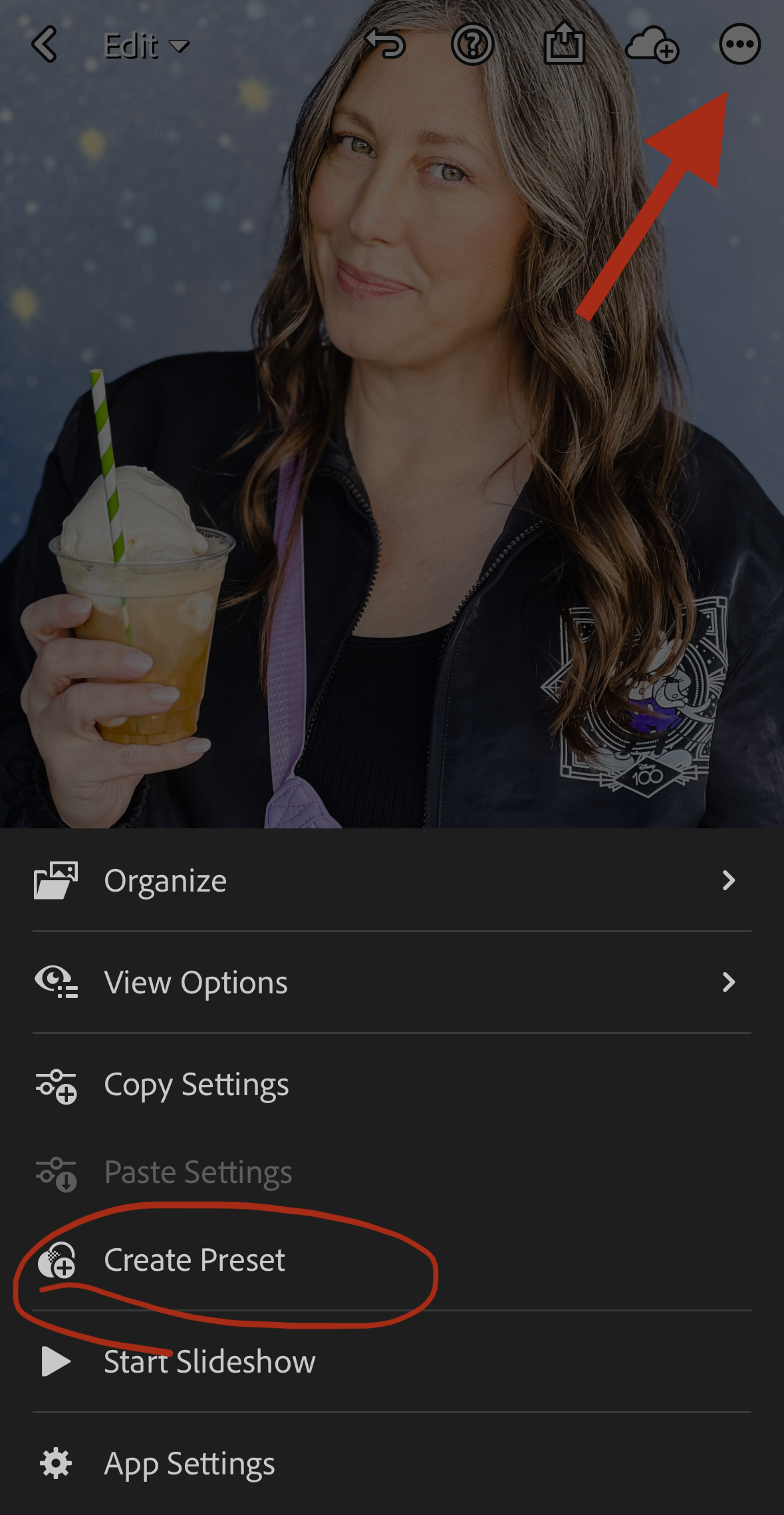This screenshot has width=784, height=1515.
Task: Tap the back navigation chevron
Action: 44,44
